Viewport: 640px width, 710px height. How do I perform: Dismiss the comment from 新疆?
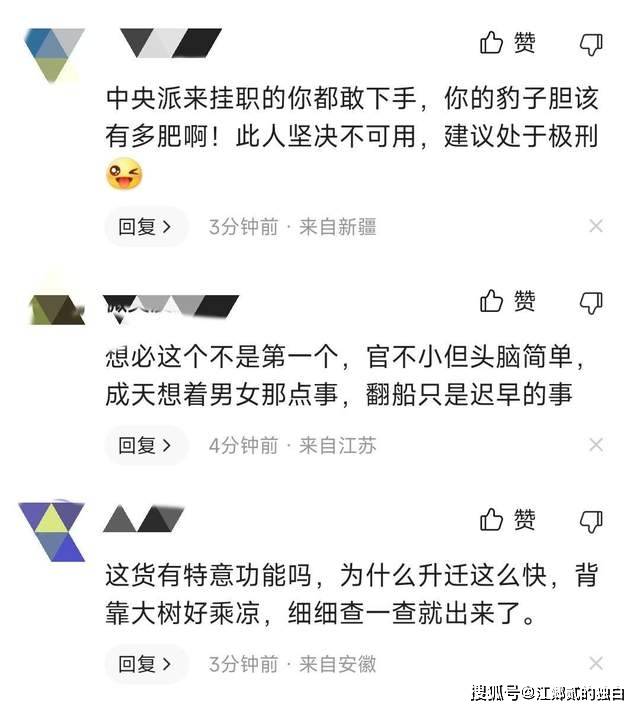[596, 227]
